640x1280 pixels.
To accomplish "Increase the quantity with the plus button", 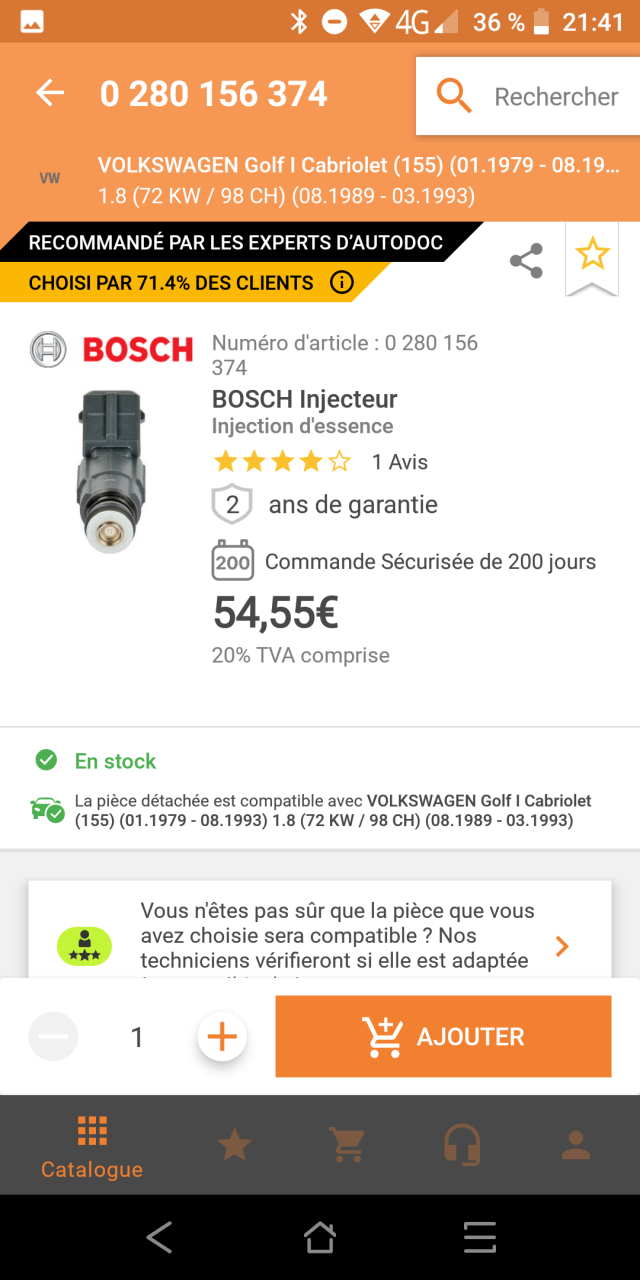I will pyautogui.click(x=222, y=1036).
